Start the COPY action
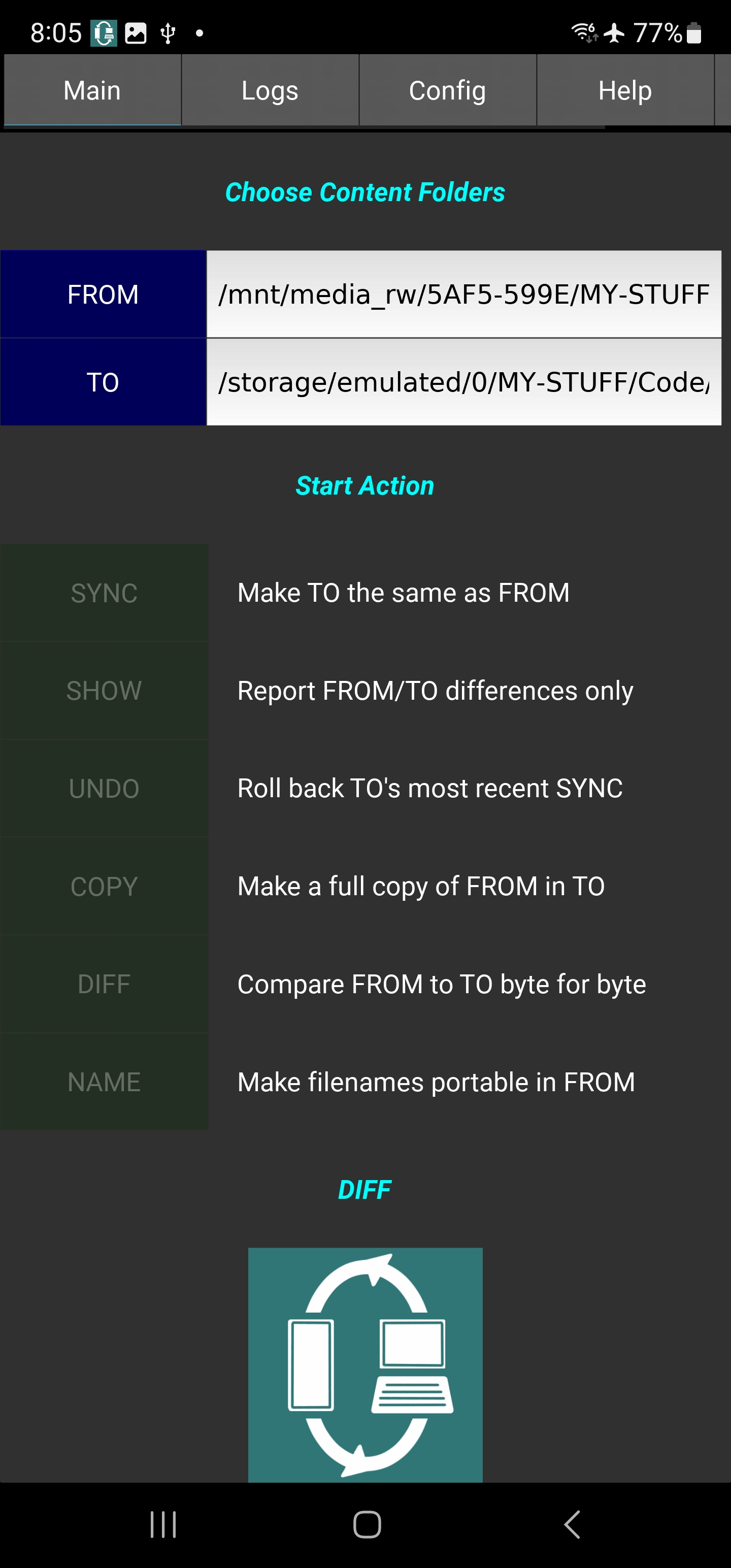Image resolution: width=731 pixels, height=1568 pixels. [104, 886]
